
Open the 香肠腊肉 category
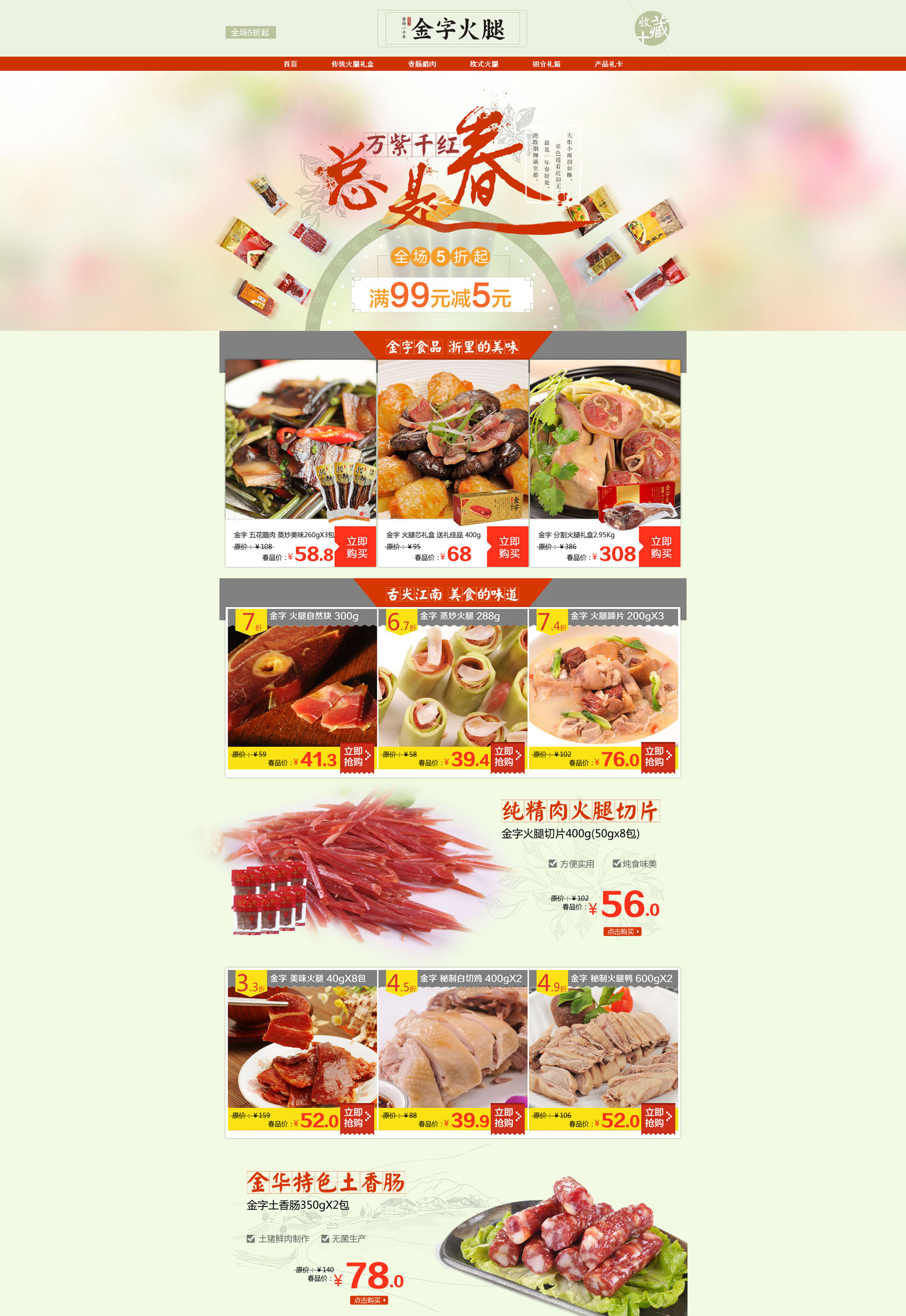click(422, 64)
